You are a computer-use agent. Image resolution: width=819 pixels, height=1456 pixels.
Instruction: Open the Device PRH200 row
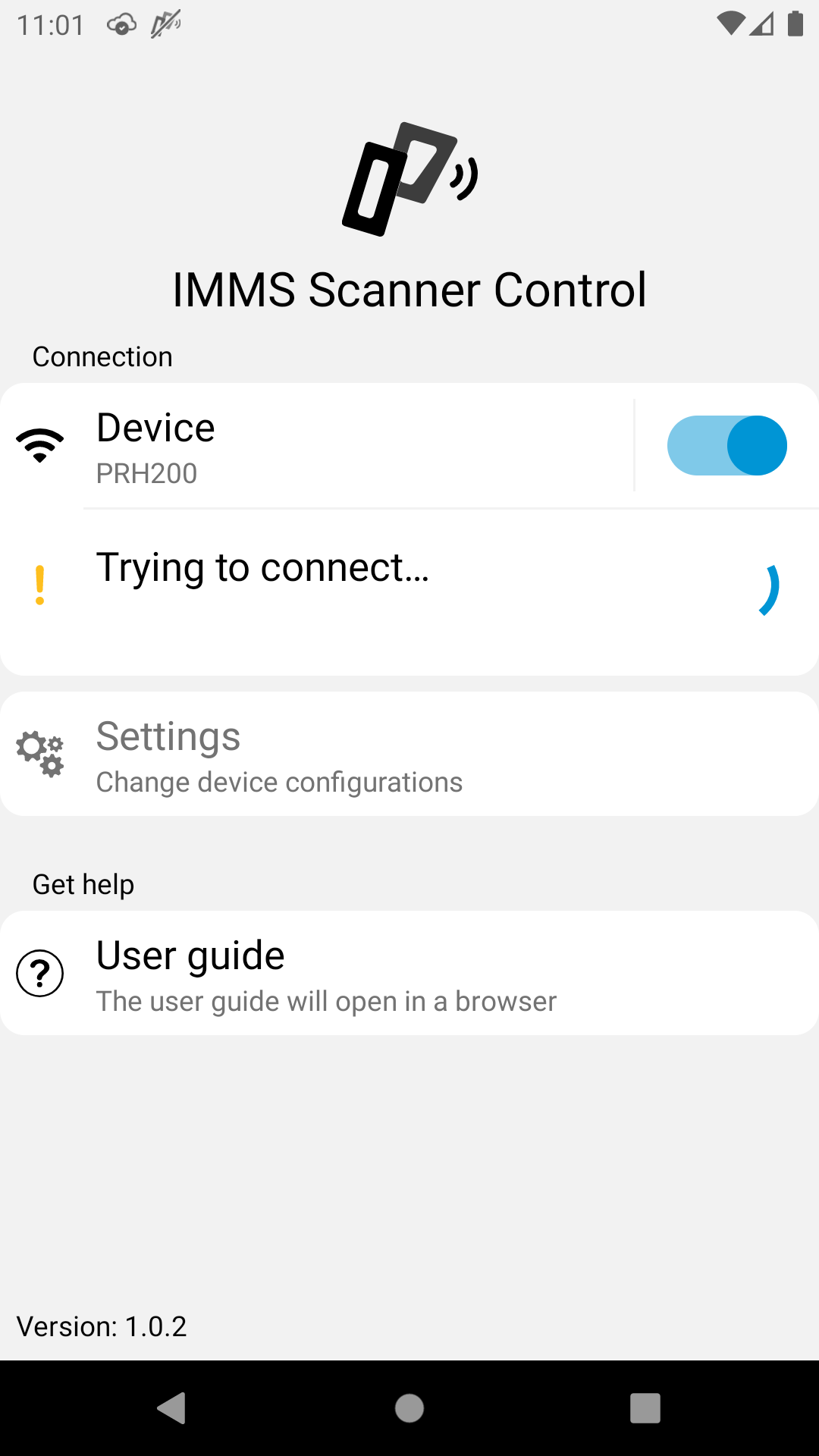pos(317,446)
